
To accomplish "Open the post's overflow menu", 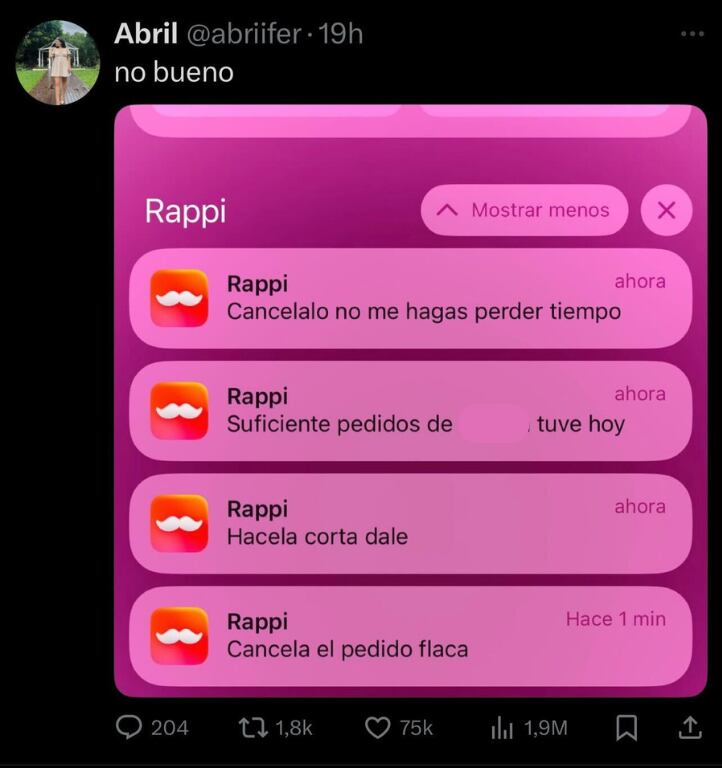I will pyautogui.click(x=692, y=34).
